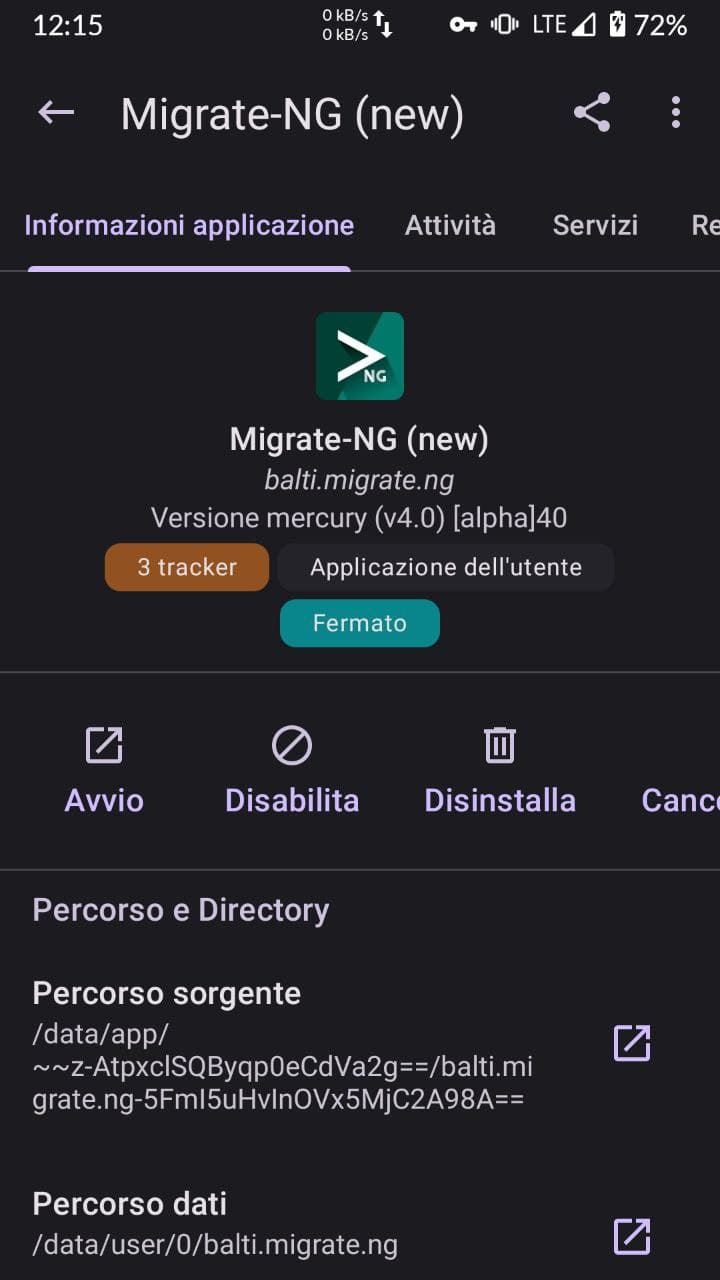
Task: Tap the 3 tracker chip
Action: point(187,568)
